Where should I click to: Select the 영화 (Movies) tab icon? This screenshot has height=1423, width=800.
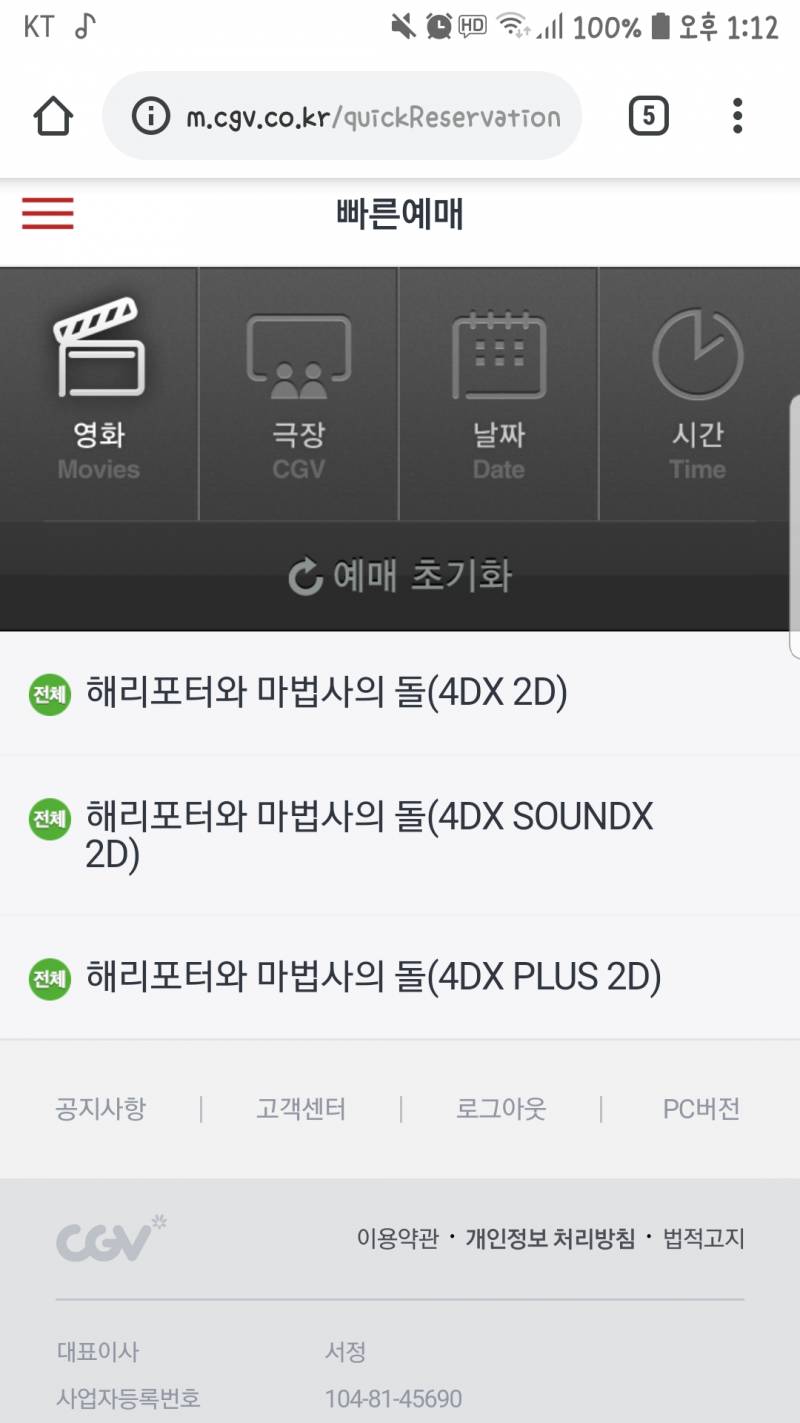click(x=97, y=350)
